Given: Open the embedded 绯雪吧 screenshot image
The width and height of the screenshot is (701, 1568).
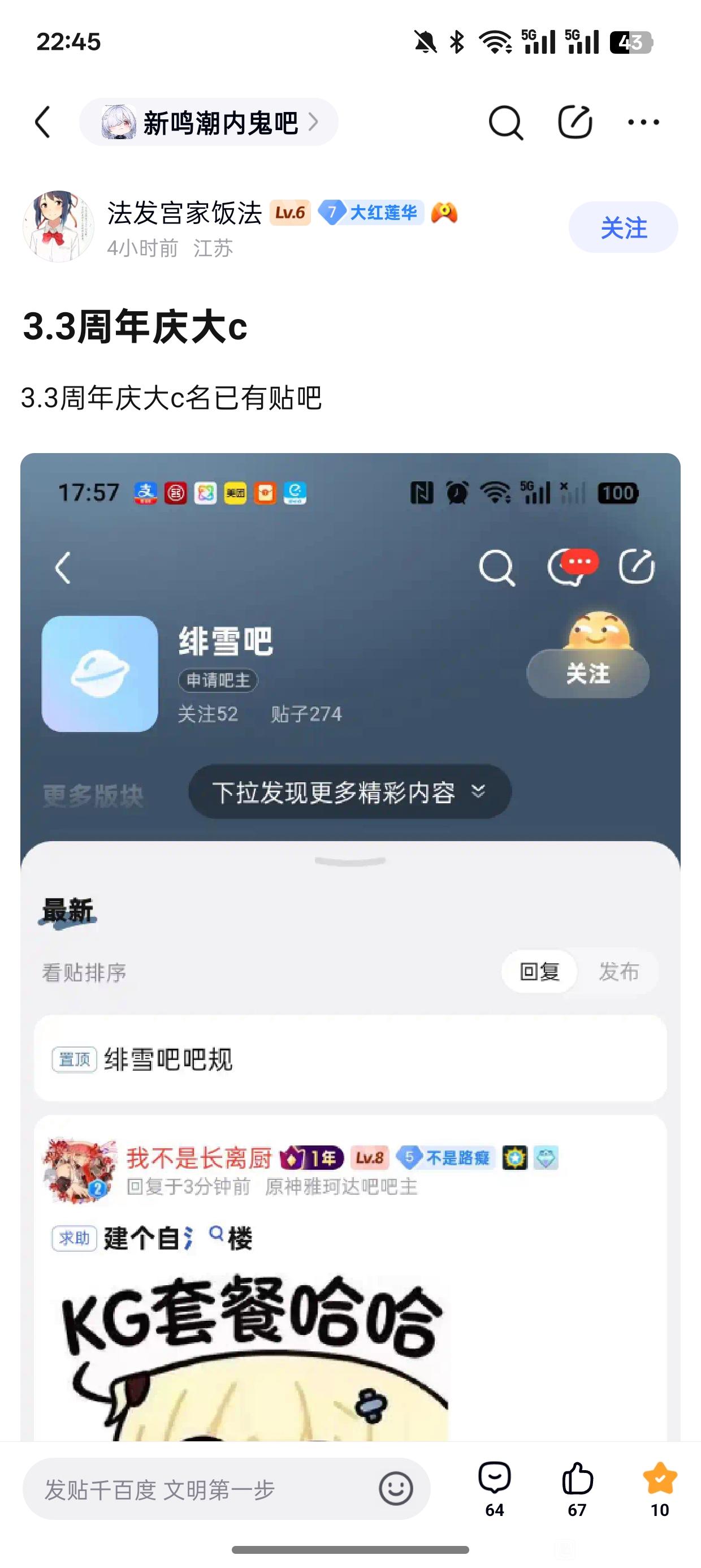Looking at the screenshot, I should point(350,946).
